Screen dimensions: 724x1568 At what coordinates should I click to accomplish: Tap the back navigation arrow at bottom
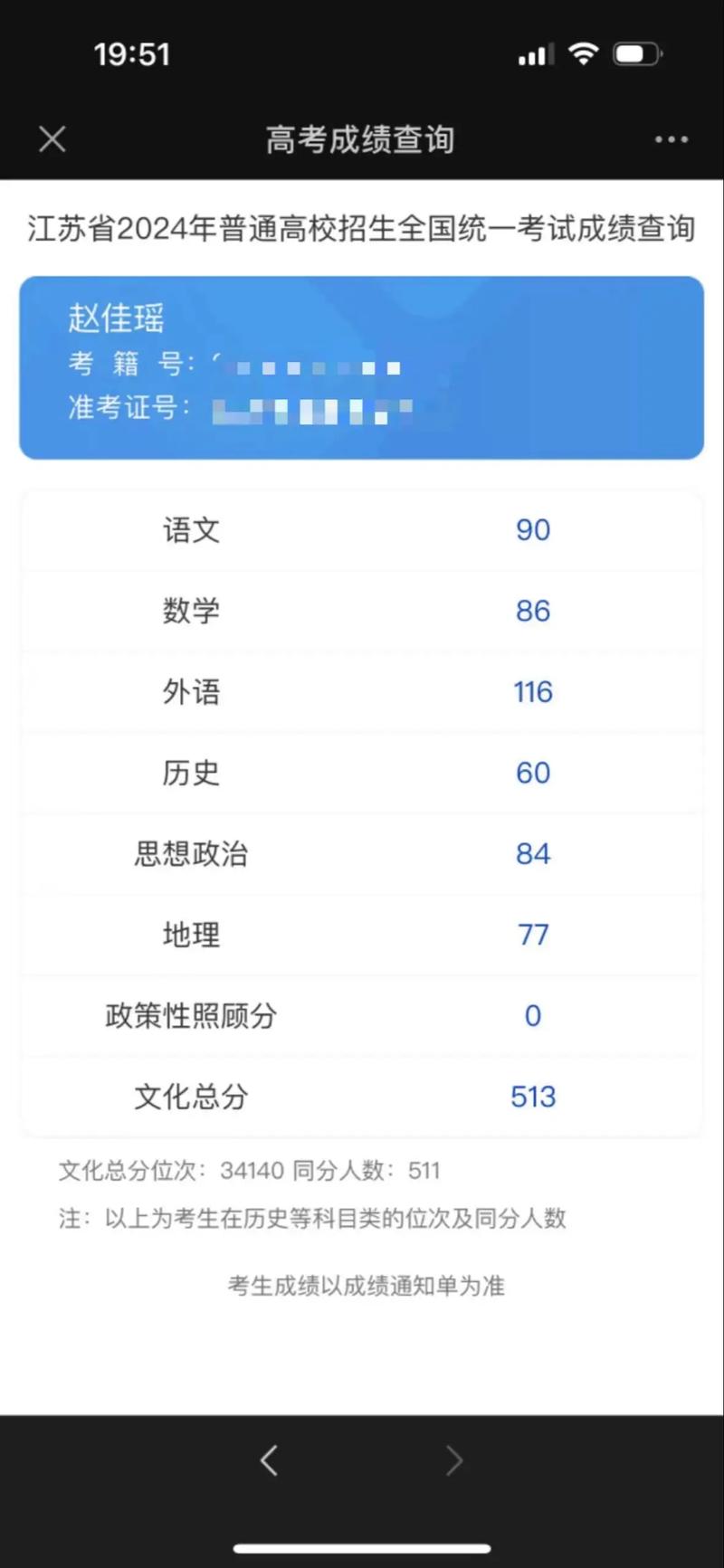click(x=269, y=1459)
